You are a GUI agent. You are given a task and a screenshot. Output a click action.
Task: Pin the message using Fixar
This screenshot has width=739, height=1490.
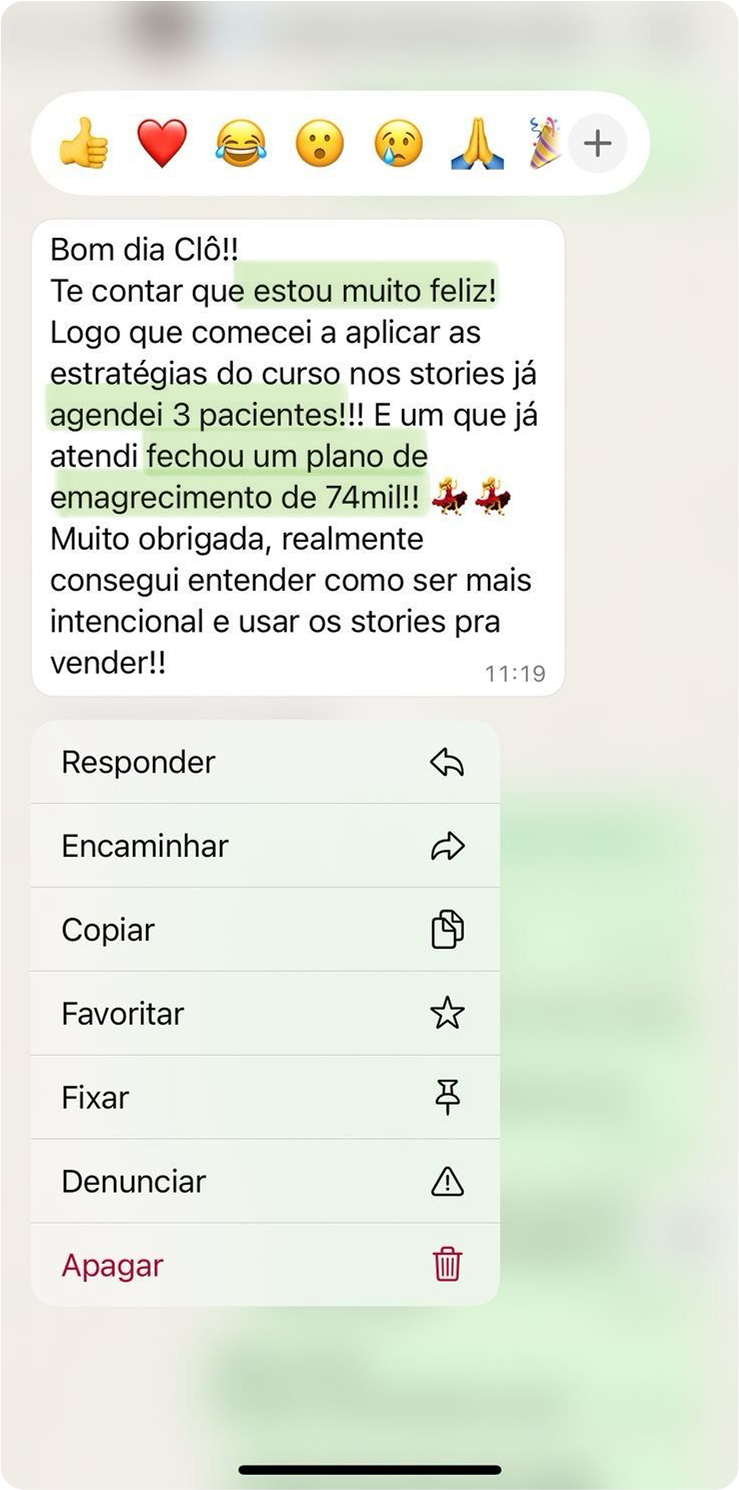(x=265, y=1098)
